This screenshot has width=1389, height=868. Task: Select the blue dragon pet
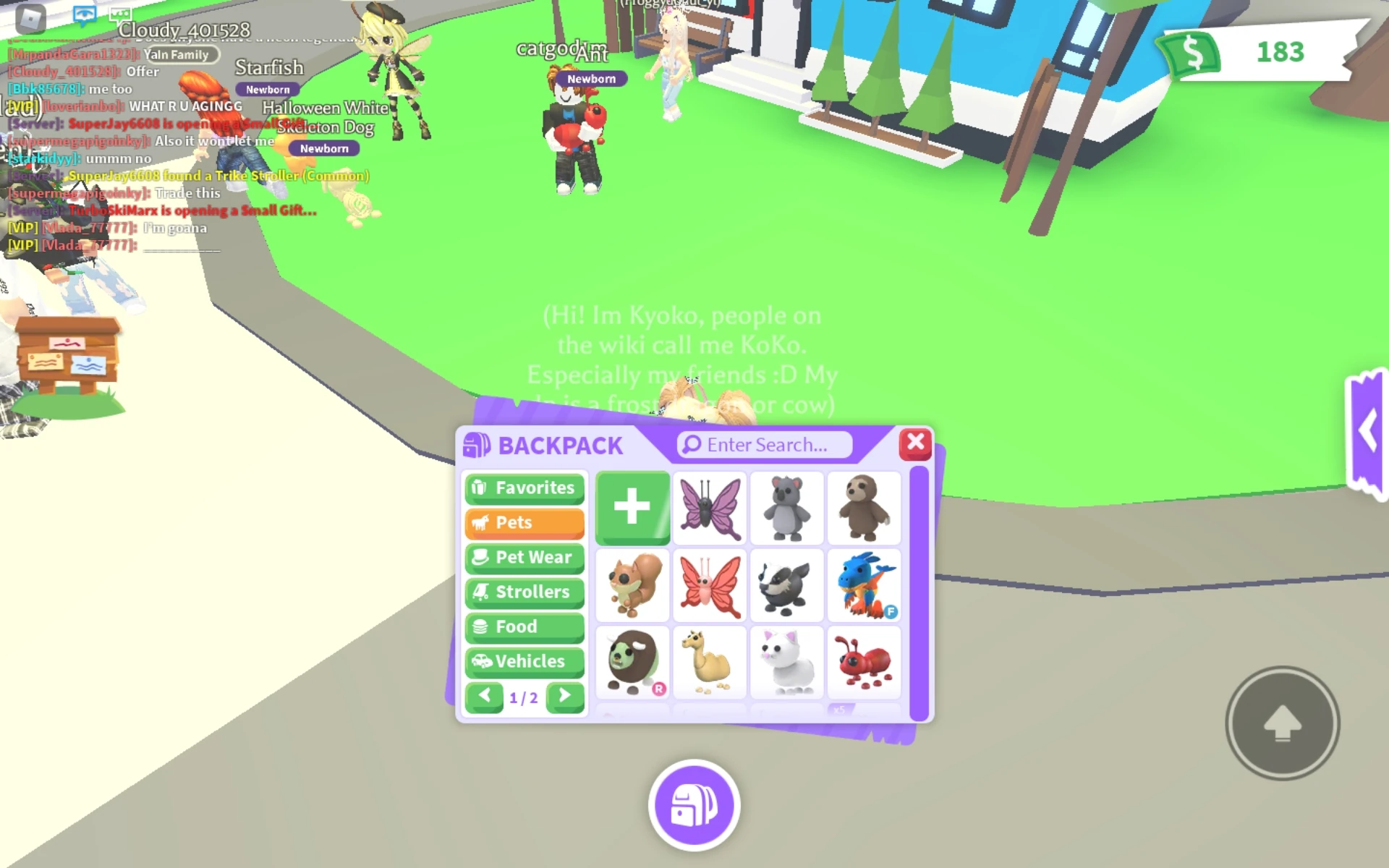pos(864,584)
